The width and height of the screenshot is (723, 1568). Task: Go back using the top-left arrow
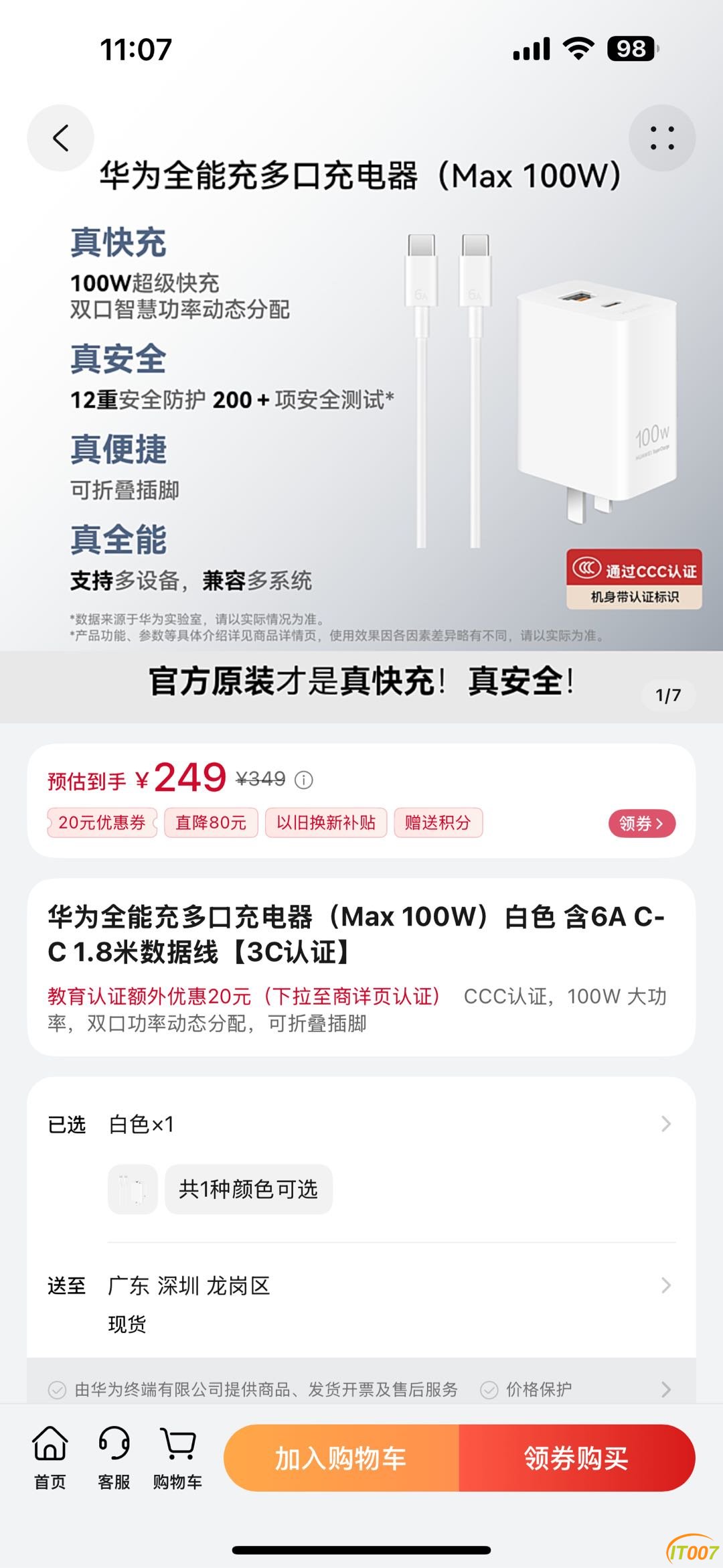[60, 138]
